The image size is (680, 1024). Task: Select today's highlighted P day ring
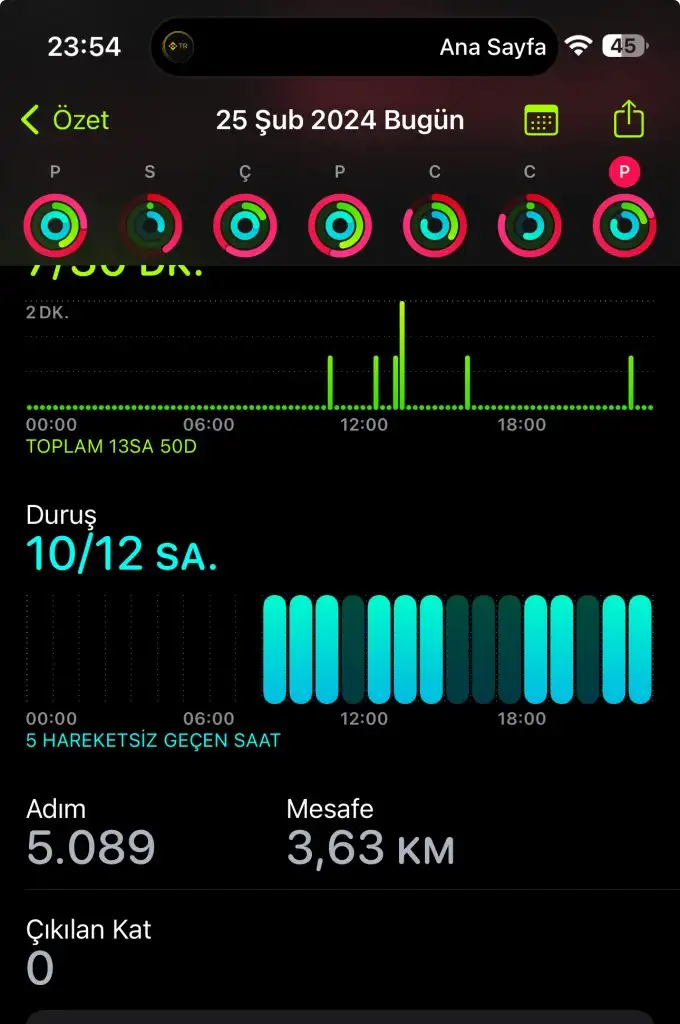(624, 225)
